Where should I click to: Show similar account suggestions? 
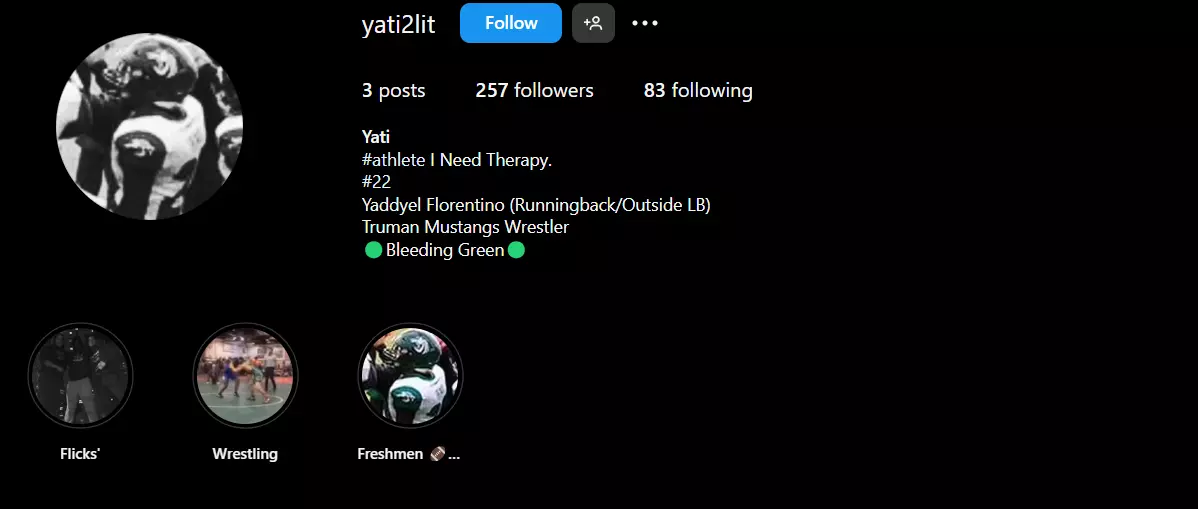(593, 23)
